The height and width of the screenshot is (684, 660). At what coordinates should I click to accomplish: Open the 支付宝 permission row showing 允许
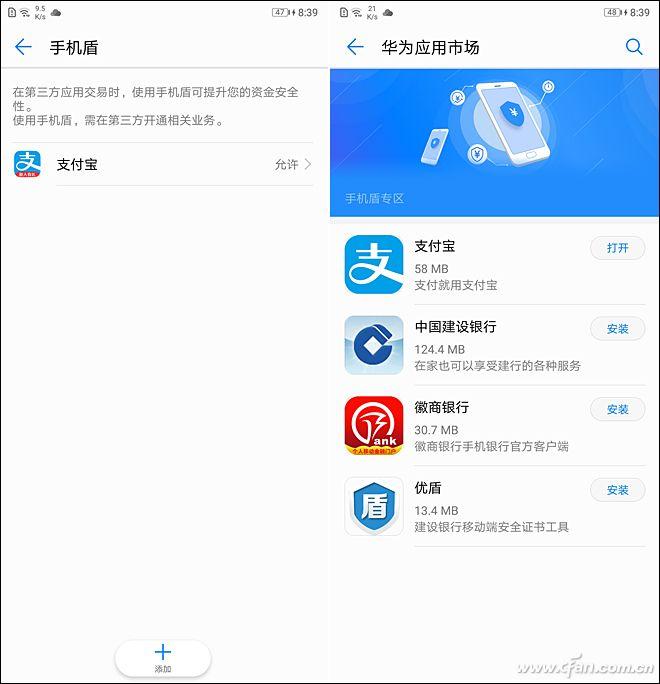coord(163,164)
